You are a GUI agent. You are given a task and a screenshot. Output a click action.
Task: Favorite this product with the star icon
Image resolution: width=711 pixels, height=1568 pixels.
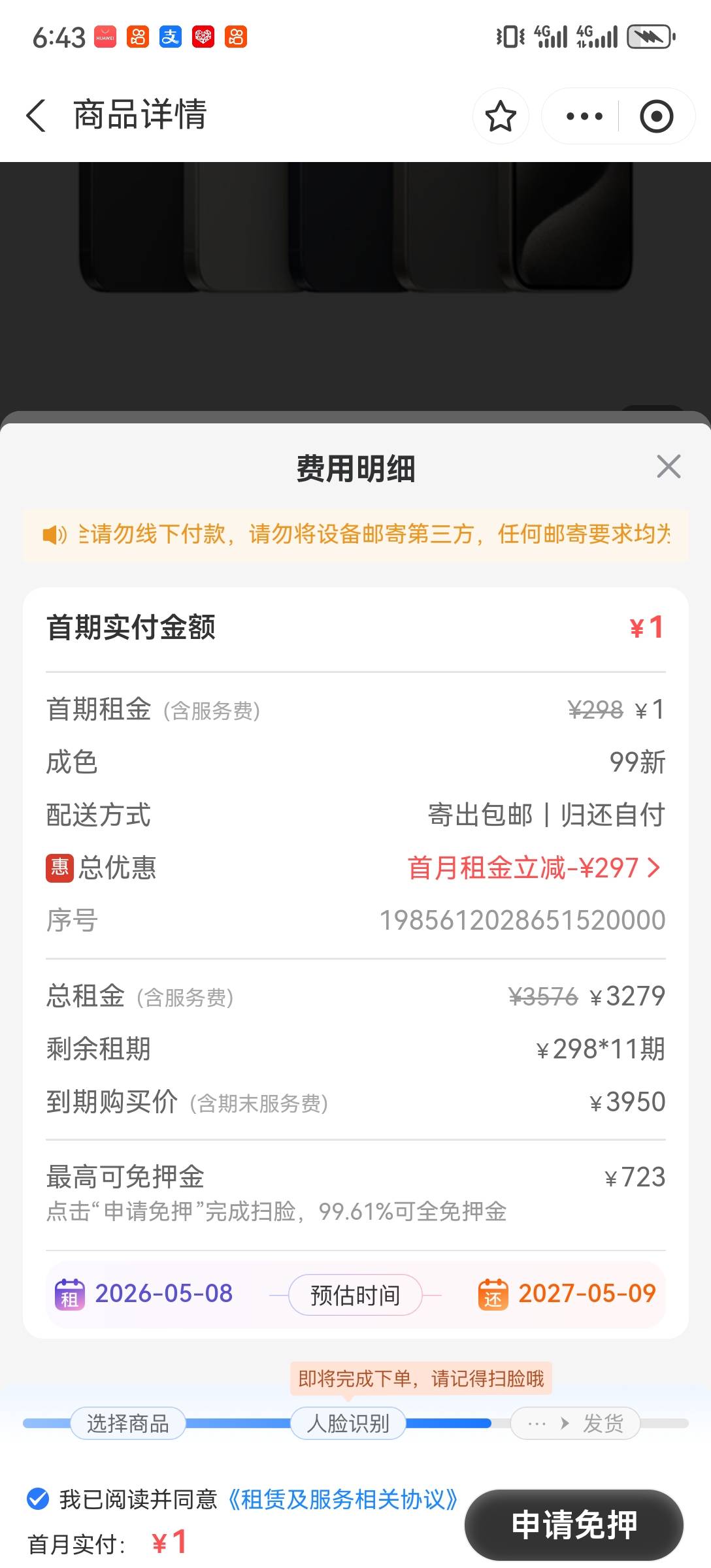pyautogui.click(x=501, y=116)
